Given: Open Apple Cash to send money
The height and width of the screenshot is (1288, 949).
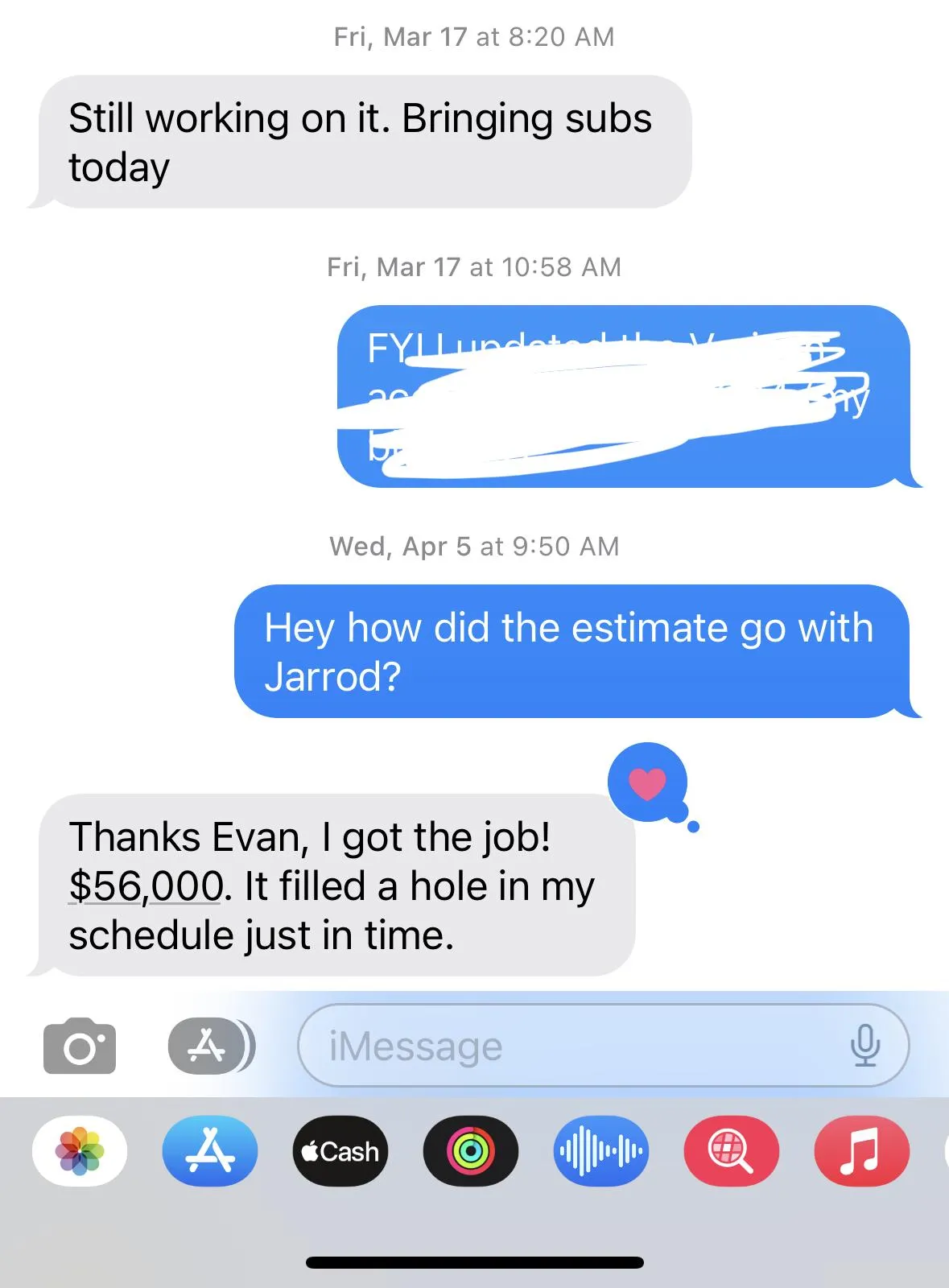Looking at the screenshot, I should [x=340, y=1151].
